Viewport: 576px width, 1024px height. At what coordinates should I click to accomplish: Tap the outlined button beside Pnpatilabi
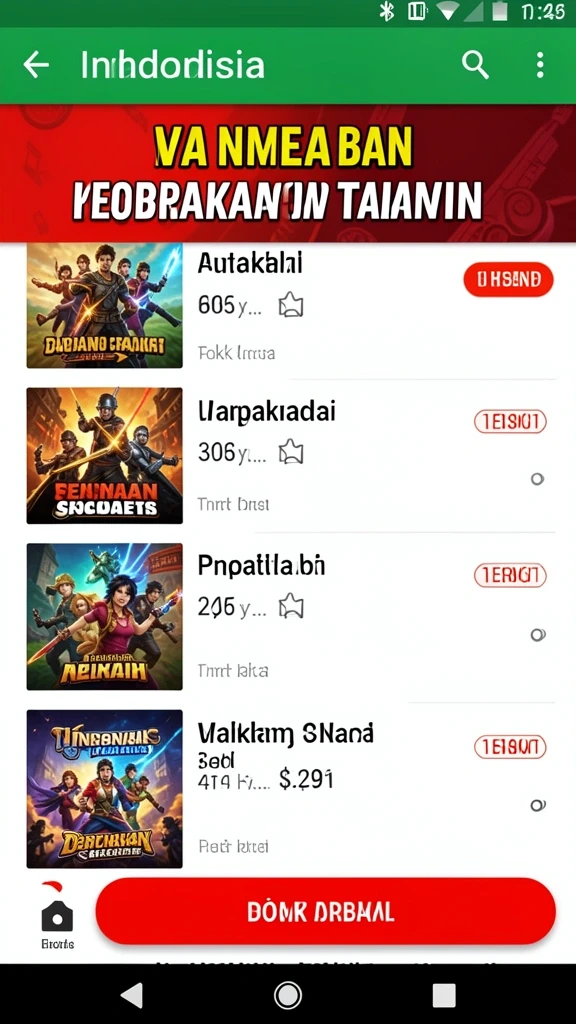(510, 575)
